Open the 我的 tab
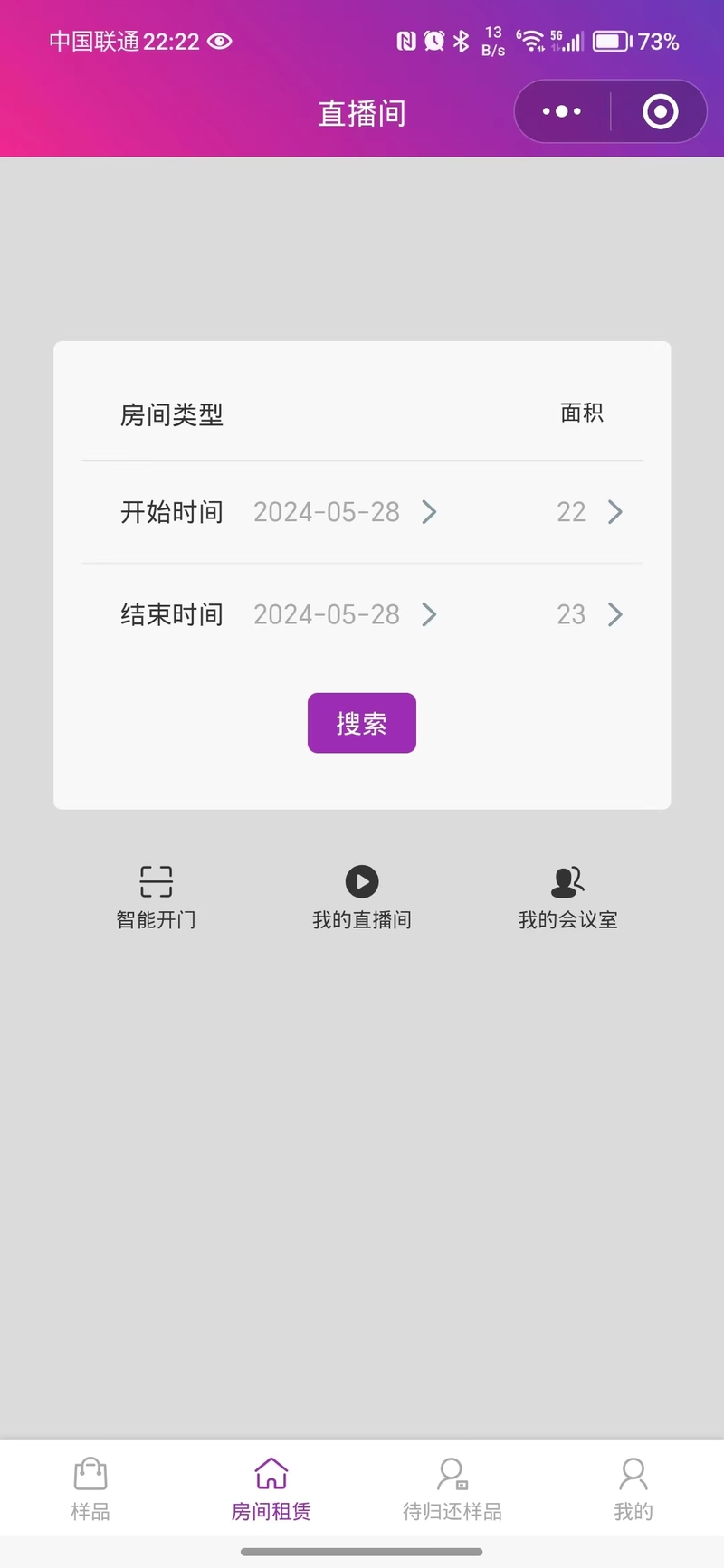 (633, 1488)
